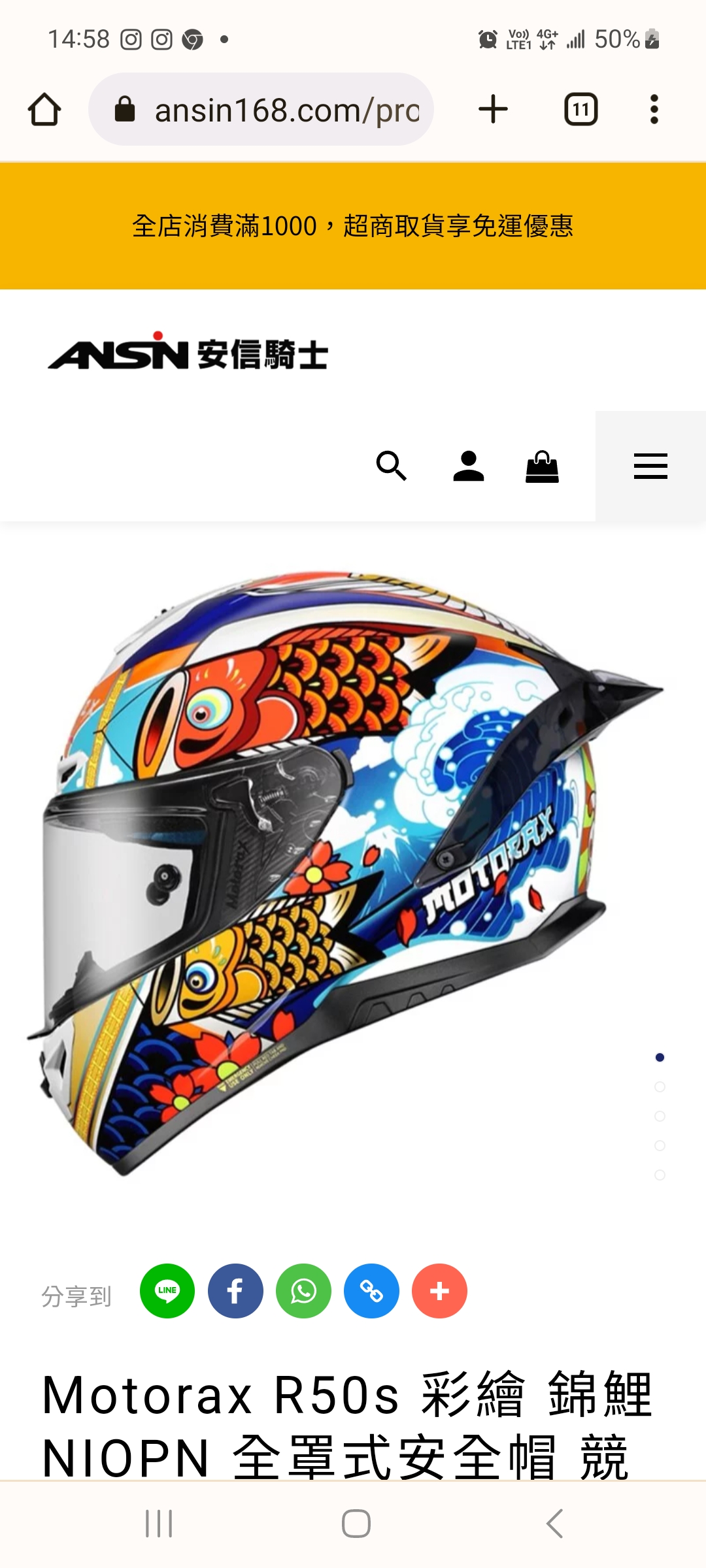Open a new browser tab
This screenshot has height=1568, width=706.
494,109
